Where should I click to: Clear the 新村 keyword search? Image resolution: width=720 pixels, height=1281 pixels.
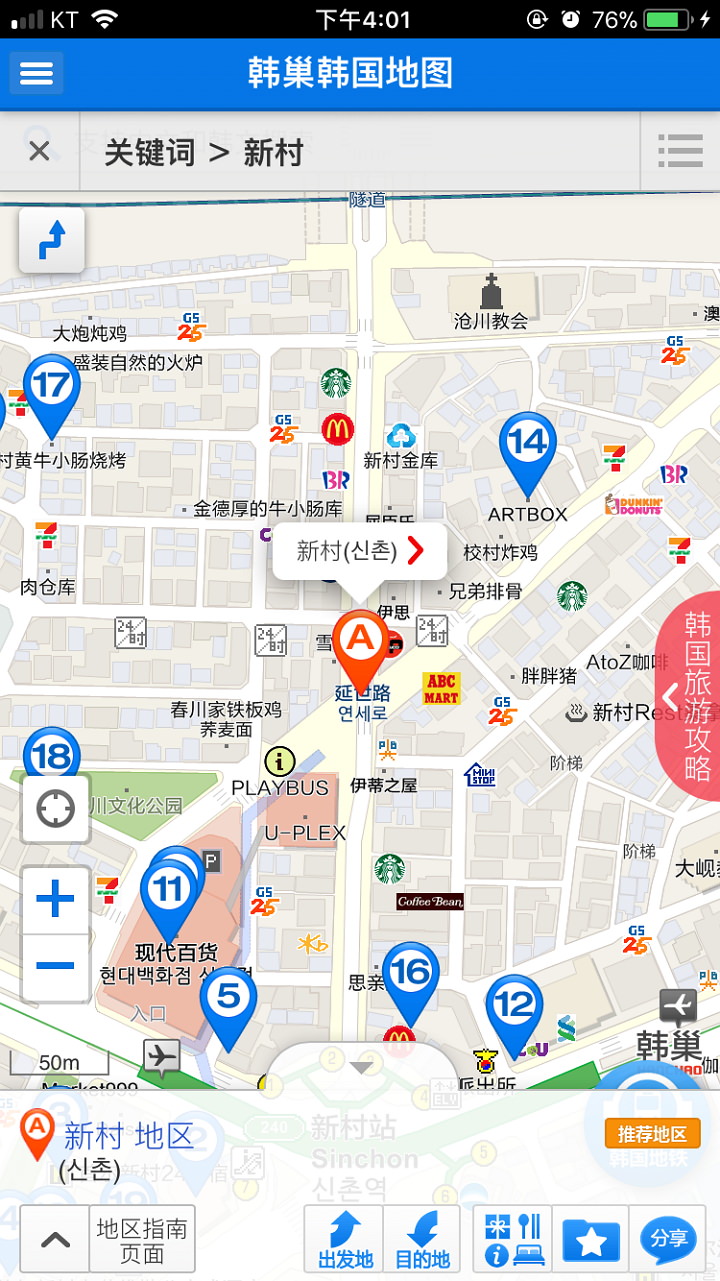pyautogui.click(x=39, y=151)
